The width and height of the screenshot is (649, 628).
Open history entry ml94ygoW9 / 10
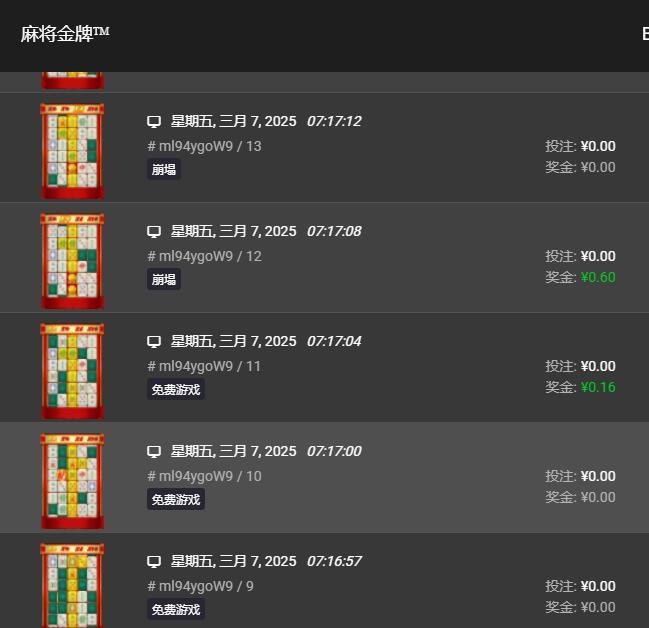(324, 477)
